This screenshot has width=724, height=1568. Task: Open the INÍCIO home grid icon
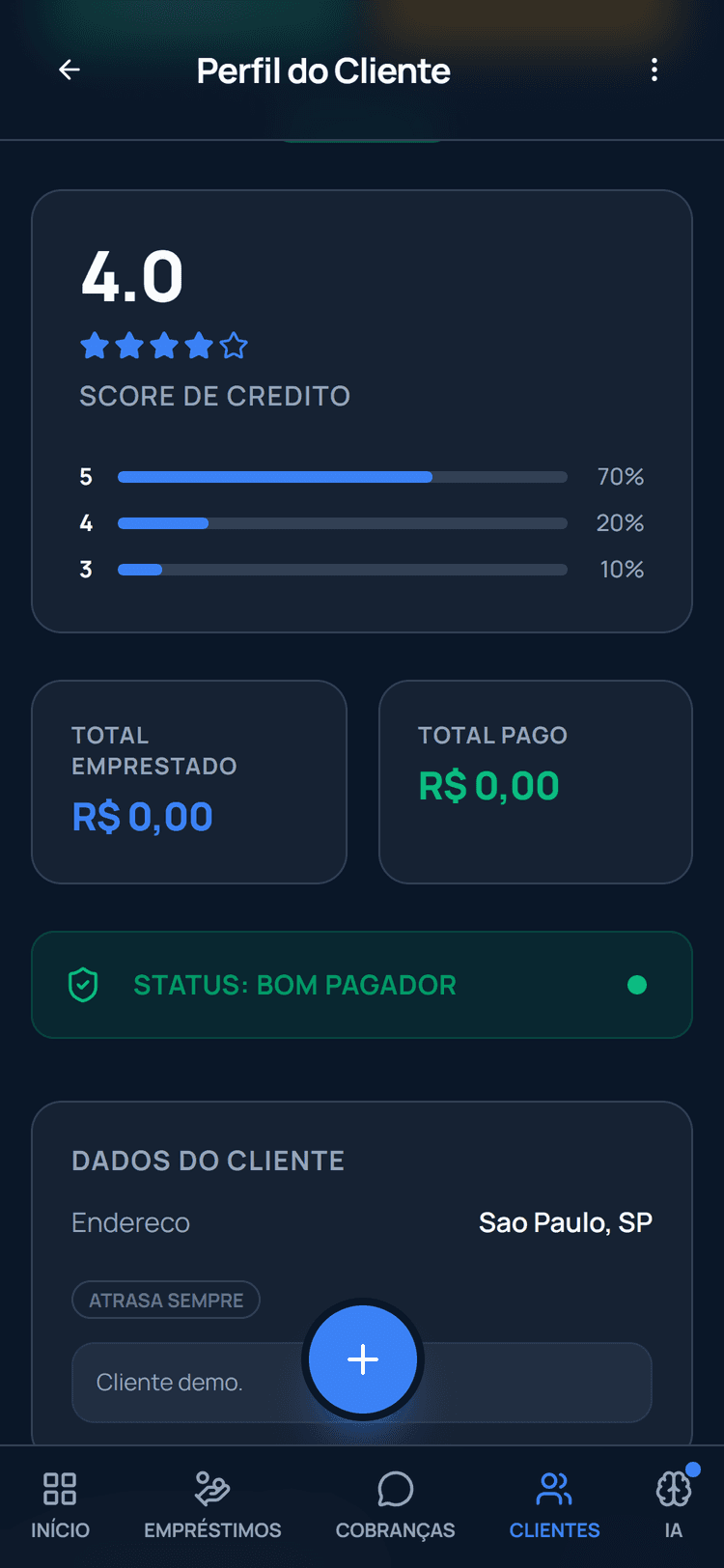(60, 1487)
